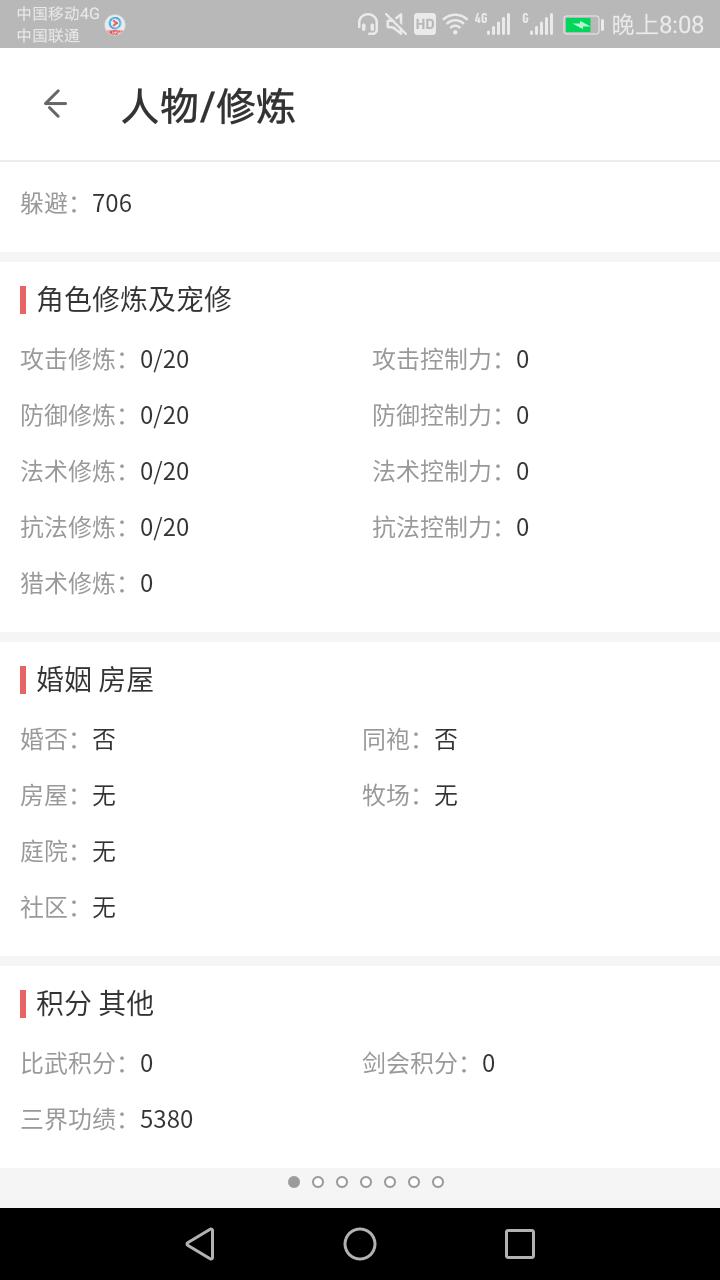Open the recent apps overview
The image size is (720, 1280).
coord(520,1244)
